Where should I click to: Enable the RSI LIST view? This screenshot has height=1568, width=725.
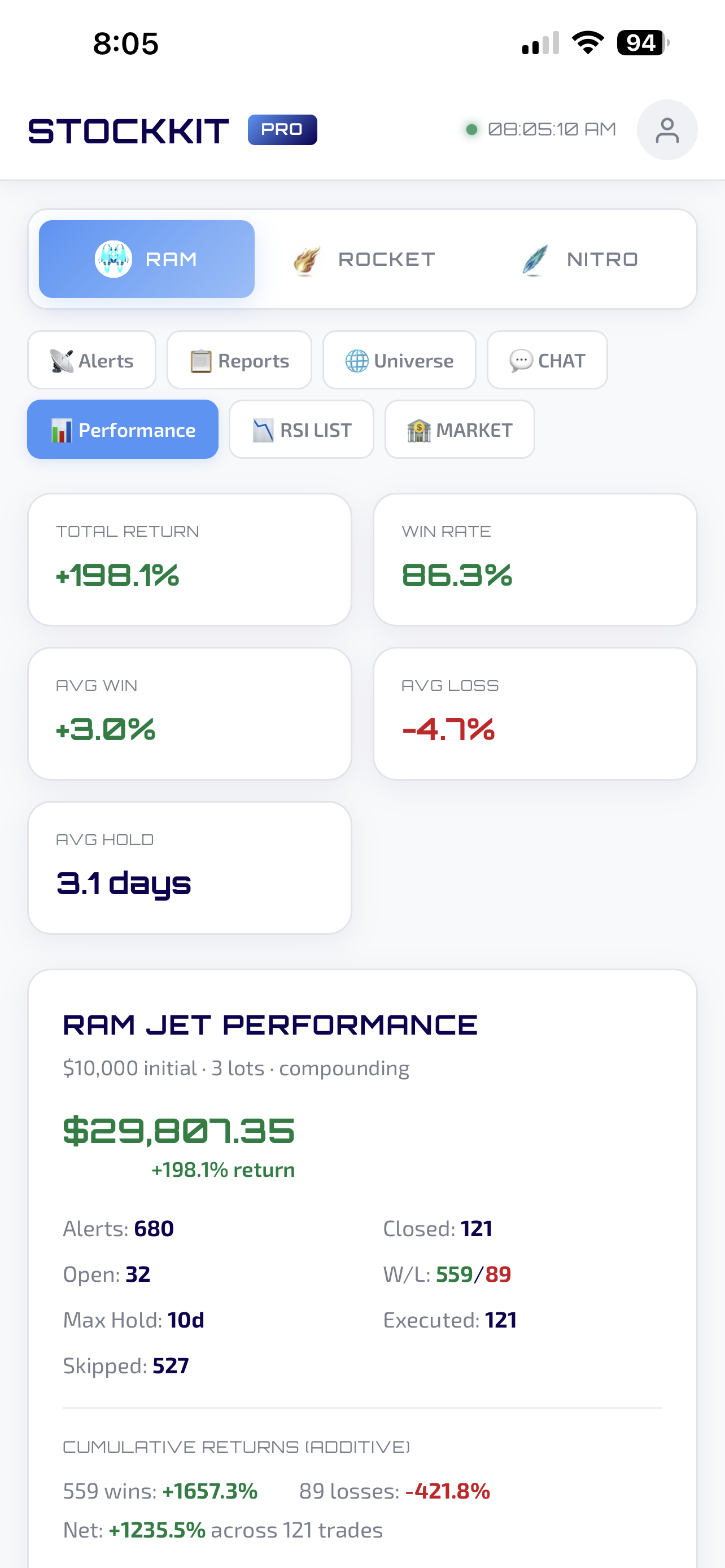click(302, 429)
